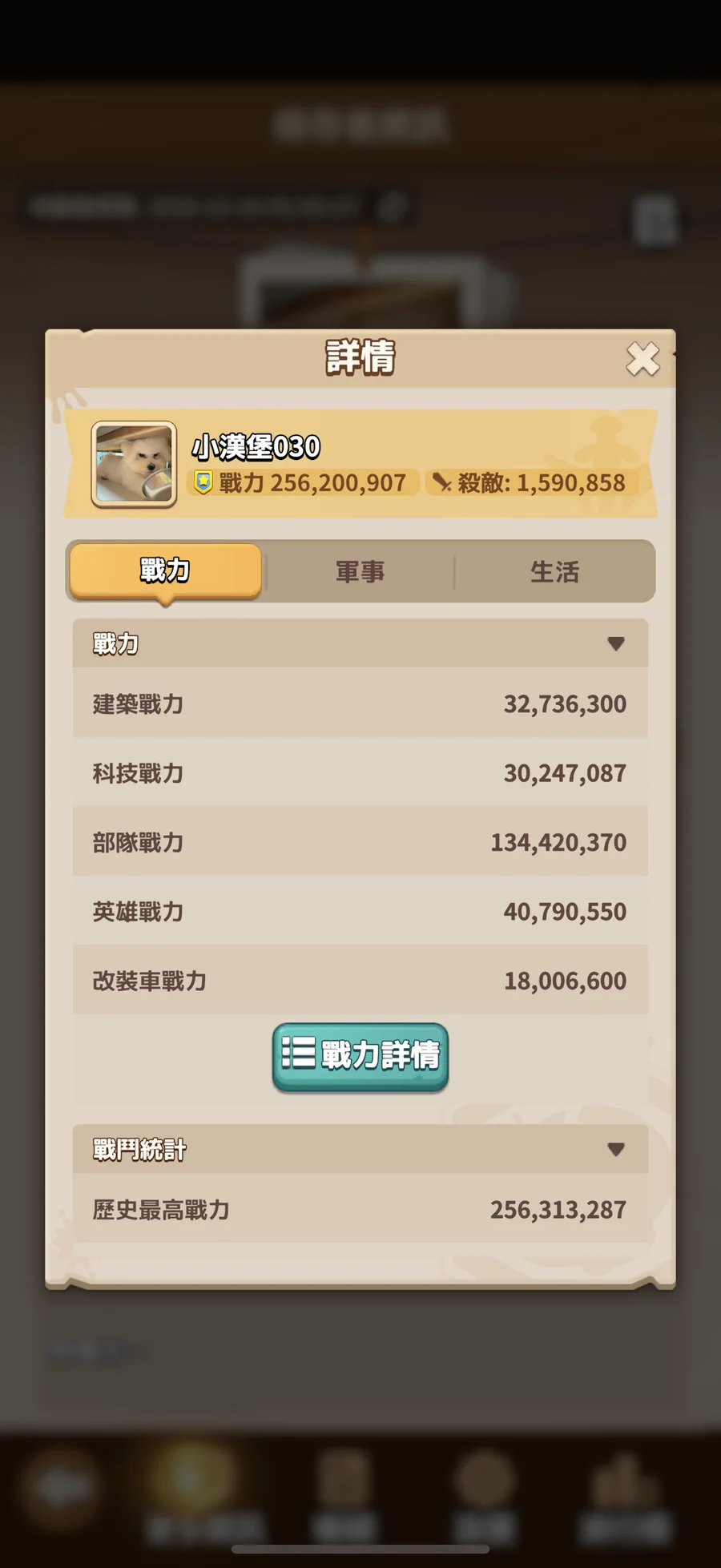Viewport: 721px width, 1568px height.
Task: Tap the avatar of 小漢堡030
Action: point(134,465)
